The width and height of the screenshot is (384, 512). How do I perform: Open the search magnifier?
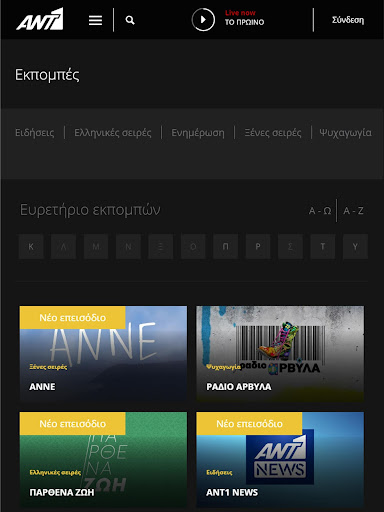coord(130,20)
